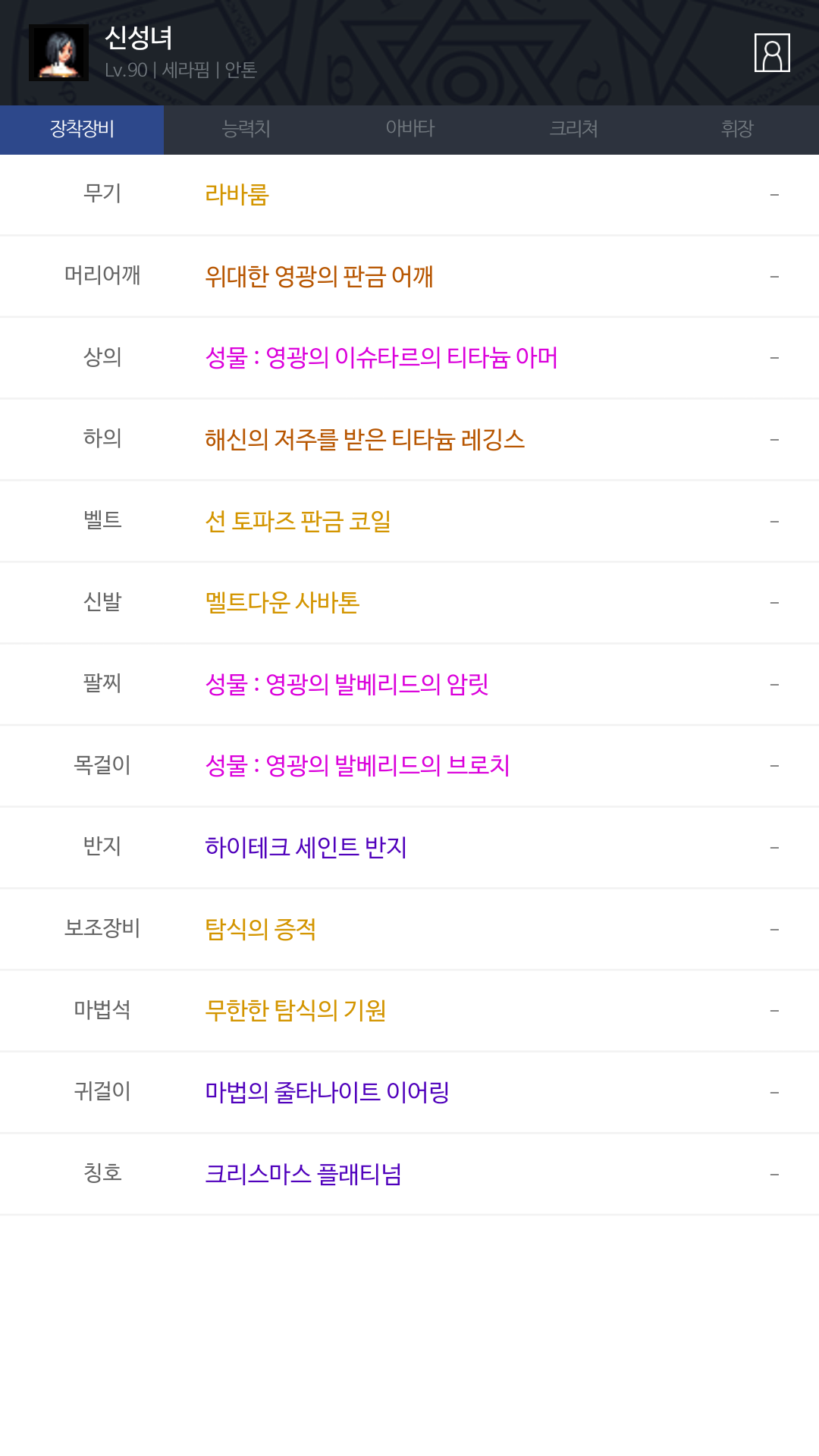Switch to the 아바타 tab
The width and height of the screenshot is (819, 1456).
pyautogui.click(x=409, y=129)
